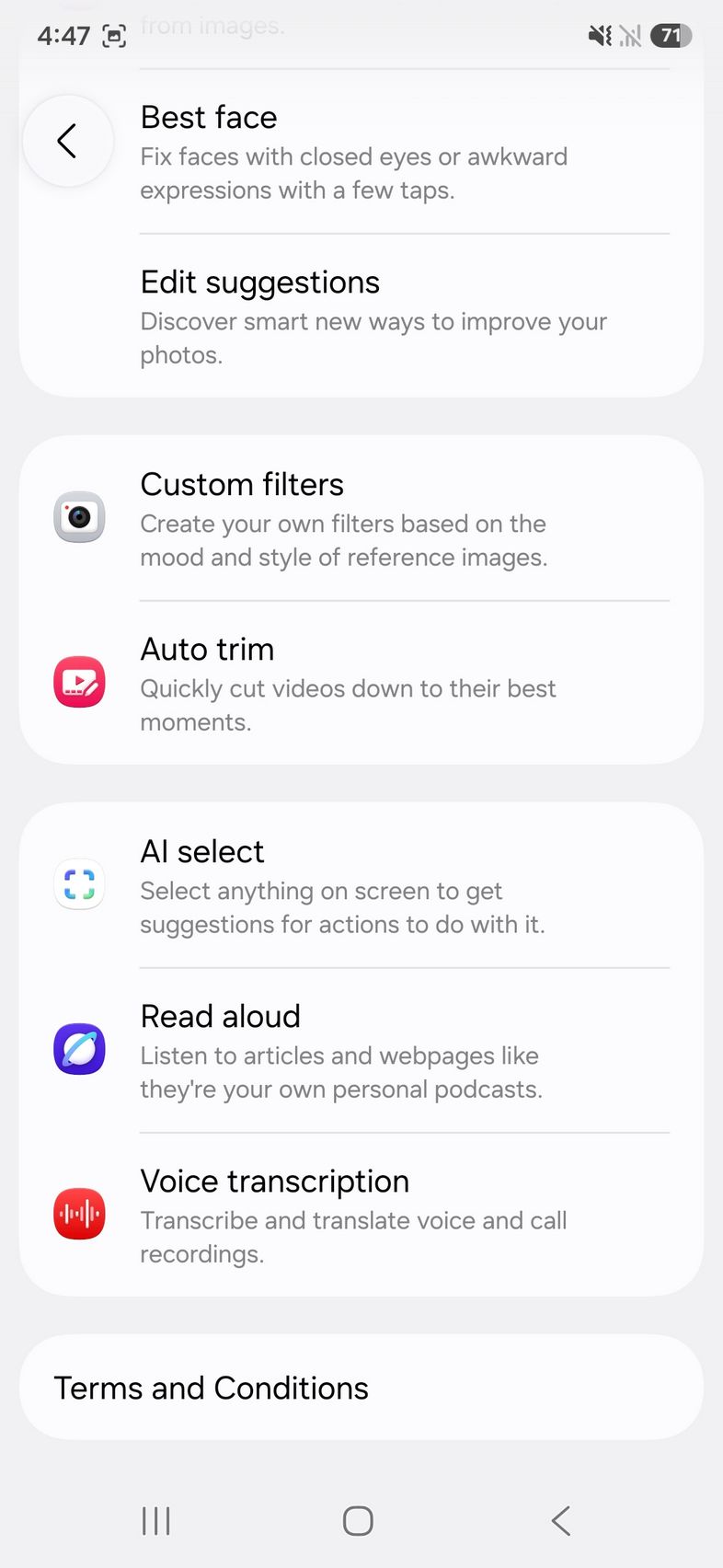Open AI select settings
Viewport: 723px width, 1568px height.
(x=361, y=885)
